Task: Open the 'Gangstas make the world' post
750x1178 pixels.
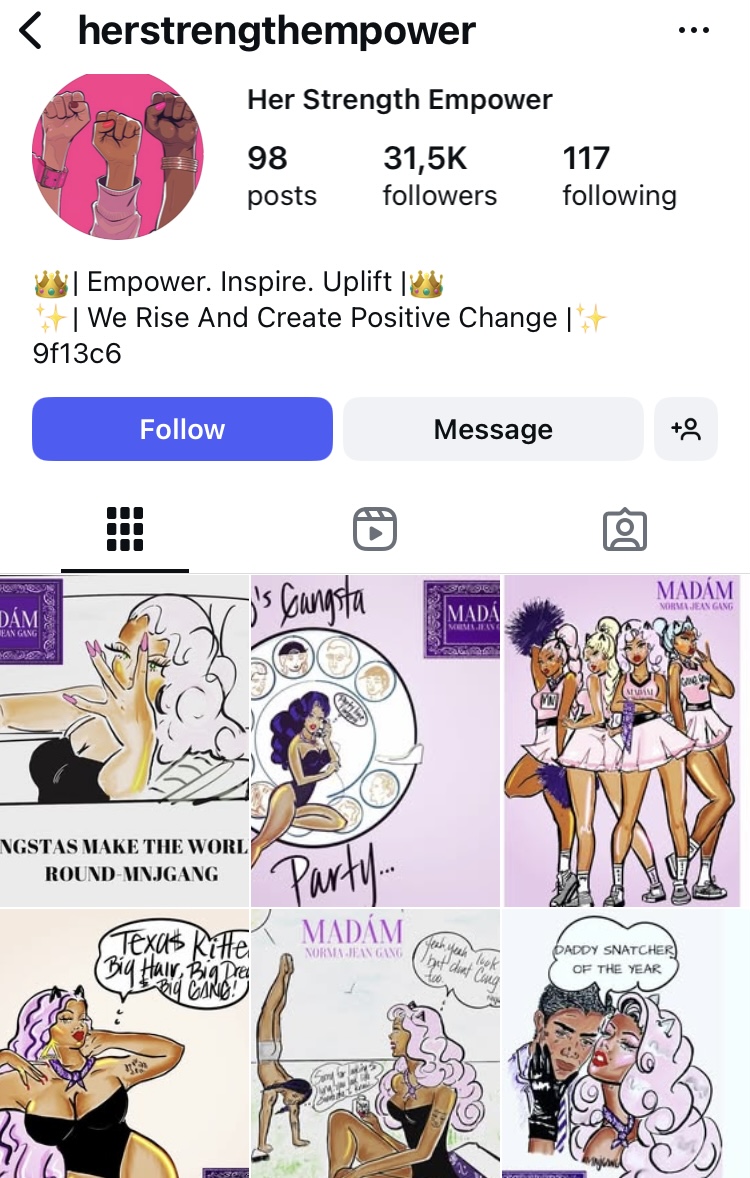Action: click(x=124, y=740)
